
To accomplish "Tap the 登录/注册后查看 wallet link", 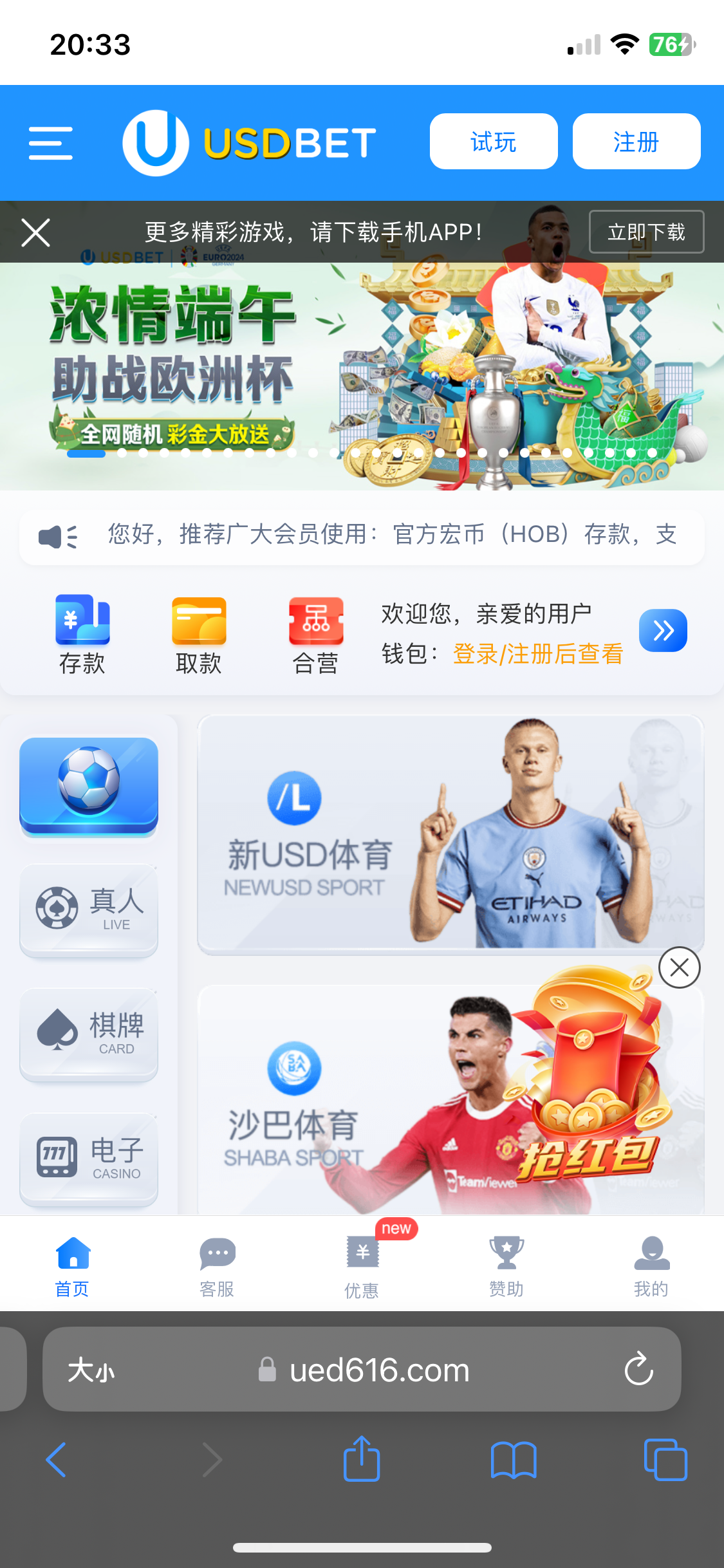I will (537, 654).
